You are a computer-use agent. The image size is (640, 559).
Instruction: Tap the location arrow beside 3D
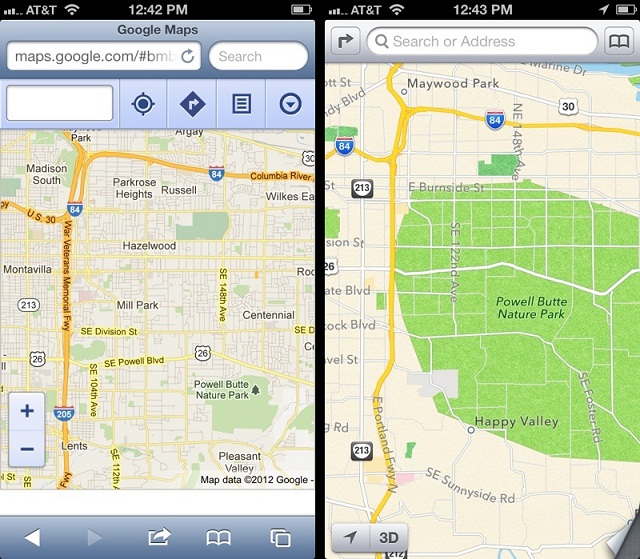pos(350,537)
